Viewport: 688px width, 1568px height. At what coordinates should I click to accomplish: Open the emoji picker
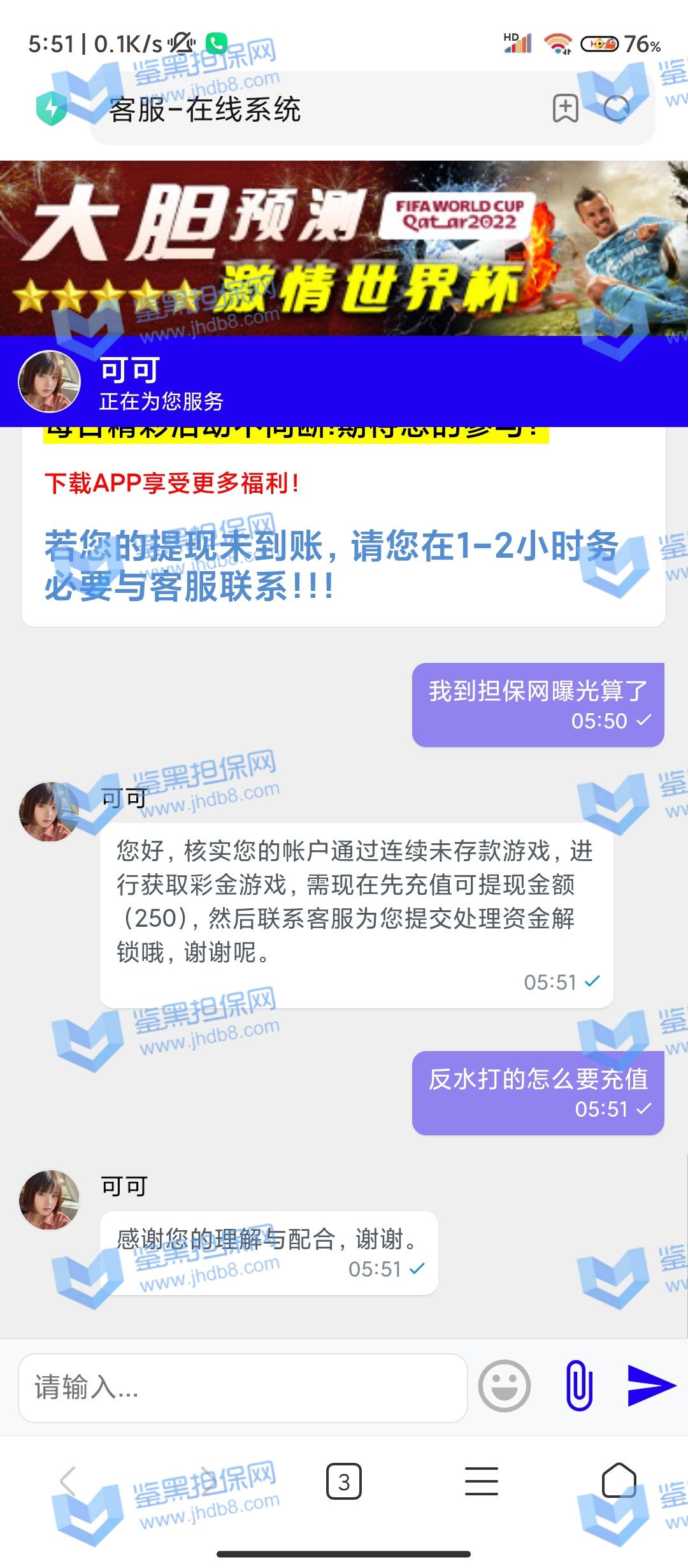tap(504, 1386)
